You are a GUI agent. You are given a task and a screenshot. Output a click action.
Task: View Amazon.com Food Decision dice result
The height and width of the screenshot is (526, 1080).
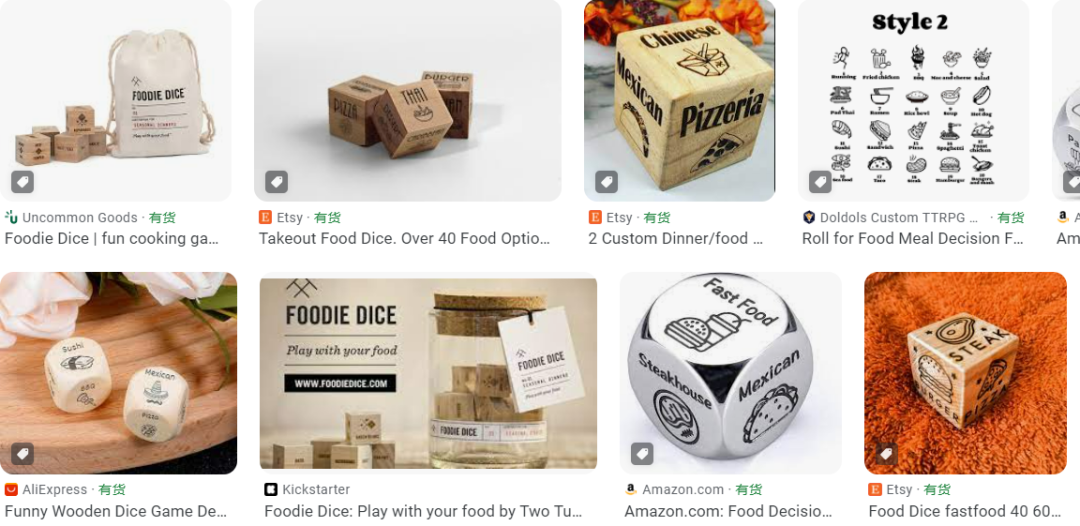730,372
